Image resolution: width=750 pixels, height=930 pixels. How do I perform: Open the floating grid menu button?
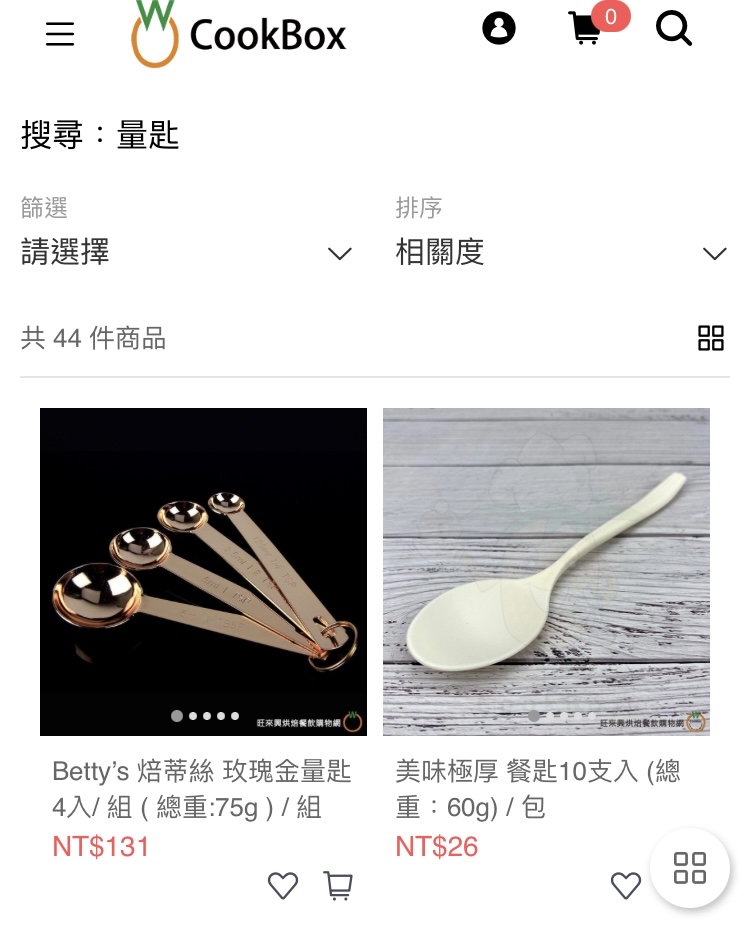coord(690,867)
